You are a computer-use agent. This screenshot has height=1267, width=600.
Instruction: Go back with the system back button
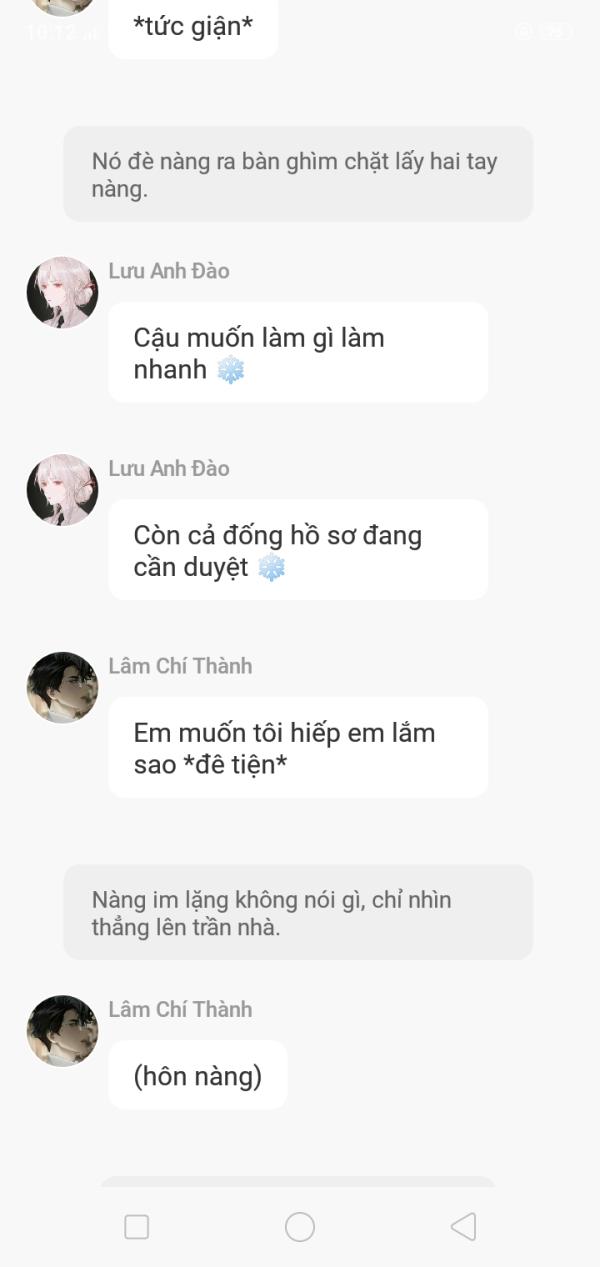(463, 1226)
